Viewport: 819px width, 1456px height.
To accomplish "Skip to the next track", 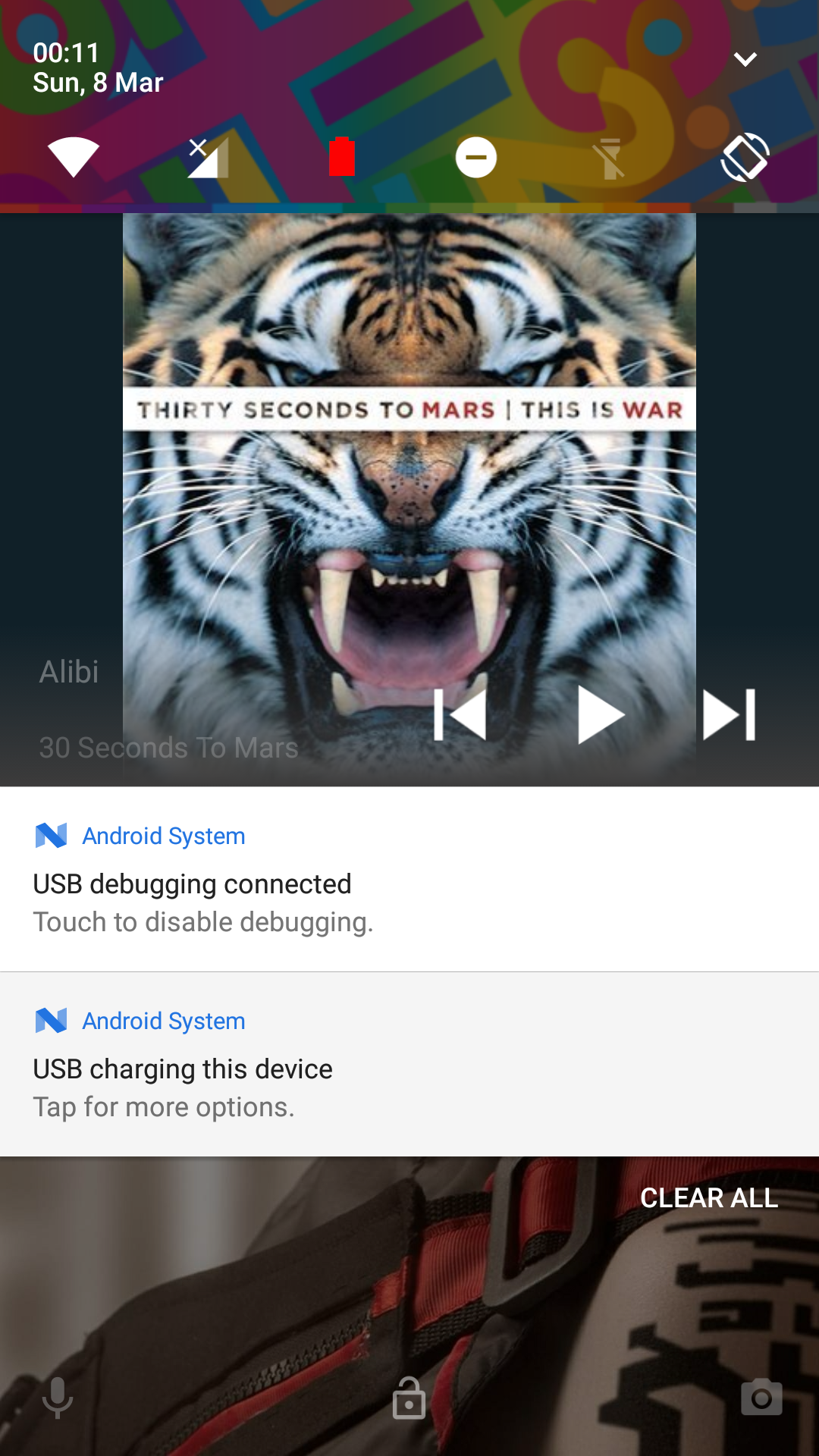I will click(x=730, y=714).
